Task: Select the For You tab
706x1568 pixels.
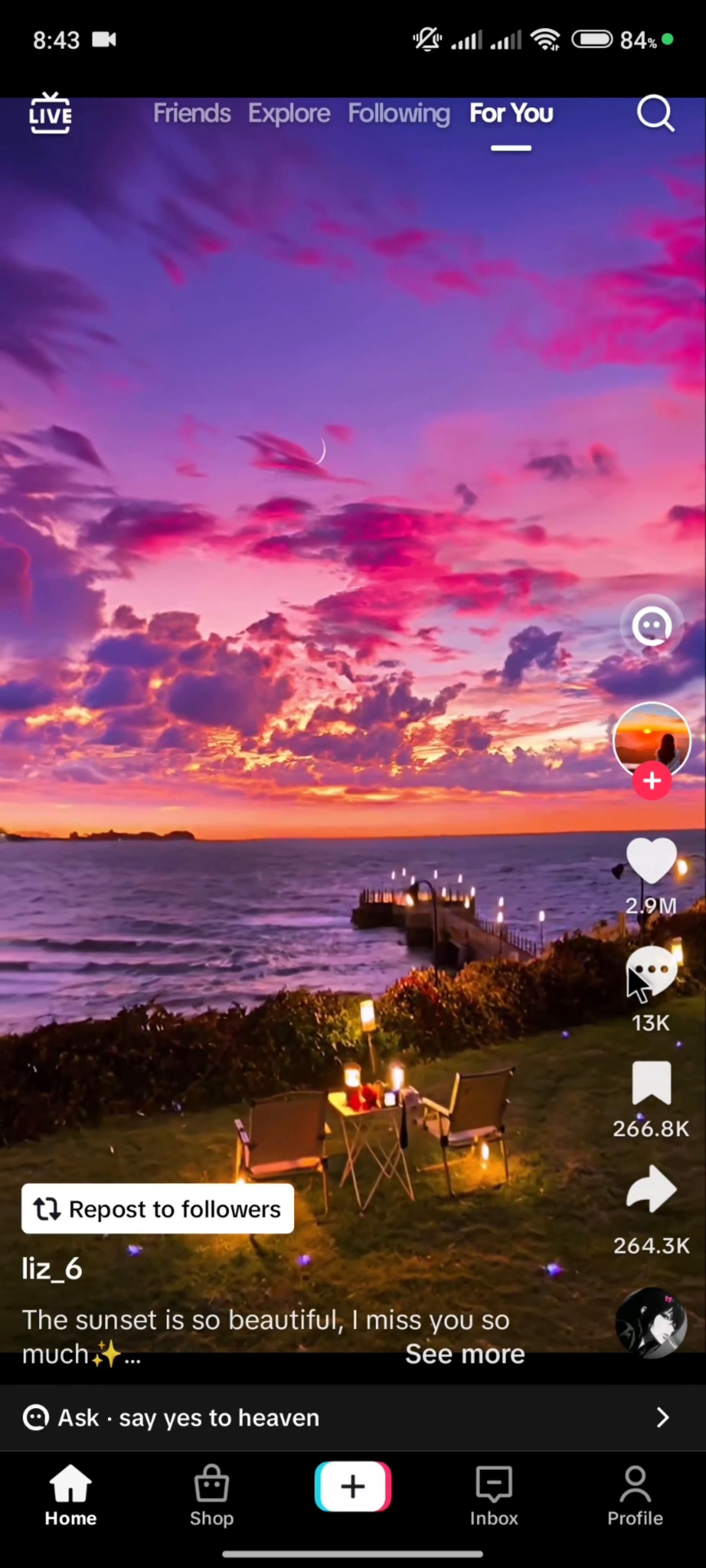Action: point(511,113)
